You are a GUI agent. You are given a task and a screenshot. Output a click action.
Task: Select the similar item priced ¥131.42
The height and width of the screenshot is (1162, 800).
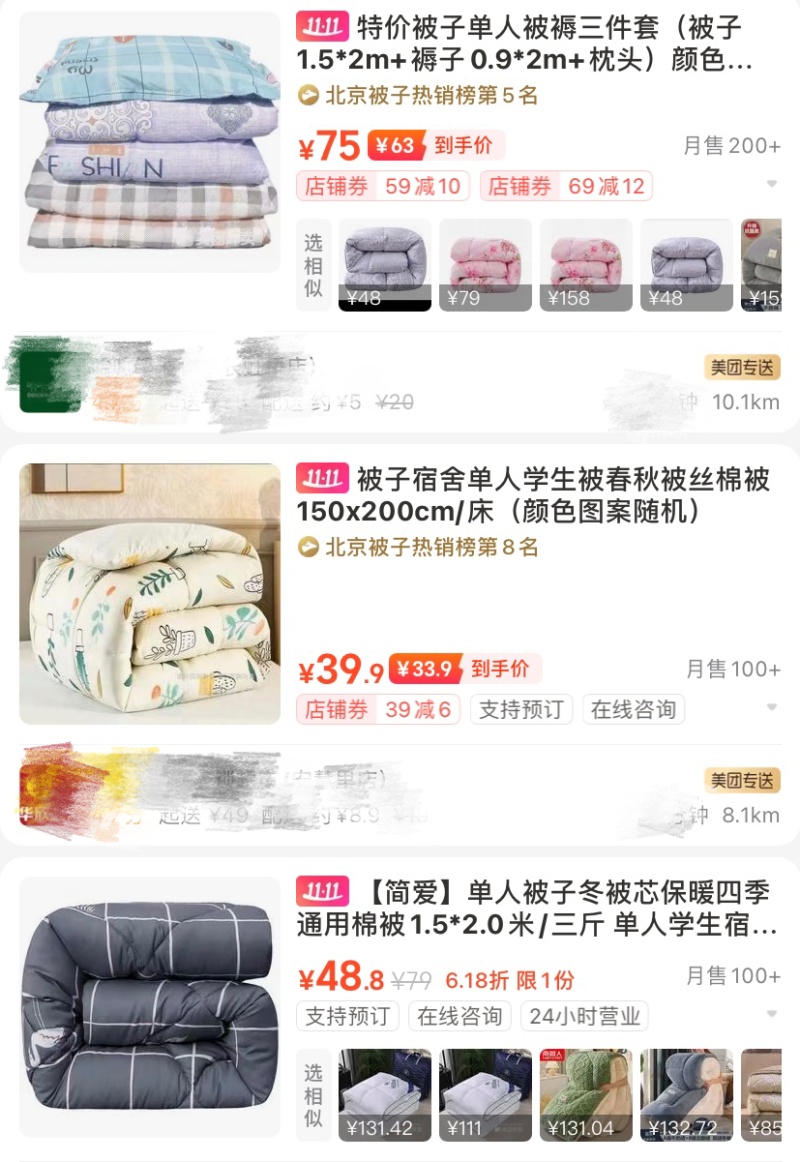(385, 1095)
